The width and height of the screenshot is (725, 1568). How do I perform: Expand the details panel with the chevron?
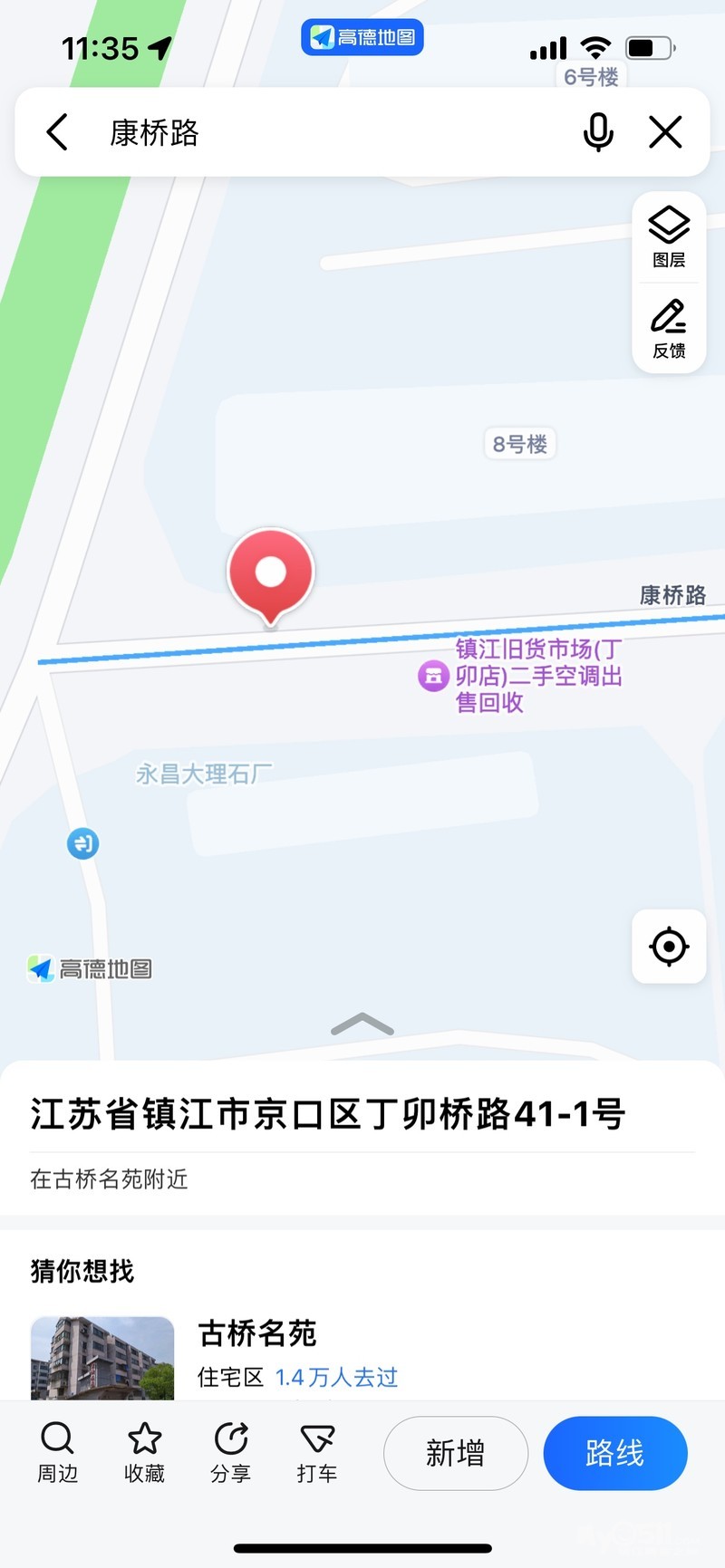(x=362, y=1024)
